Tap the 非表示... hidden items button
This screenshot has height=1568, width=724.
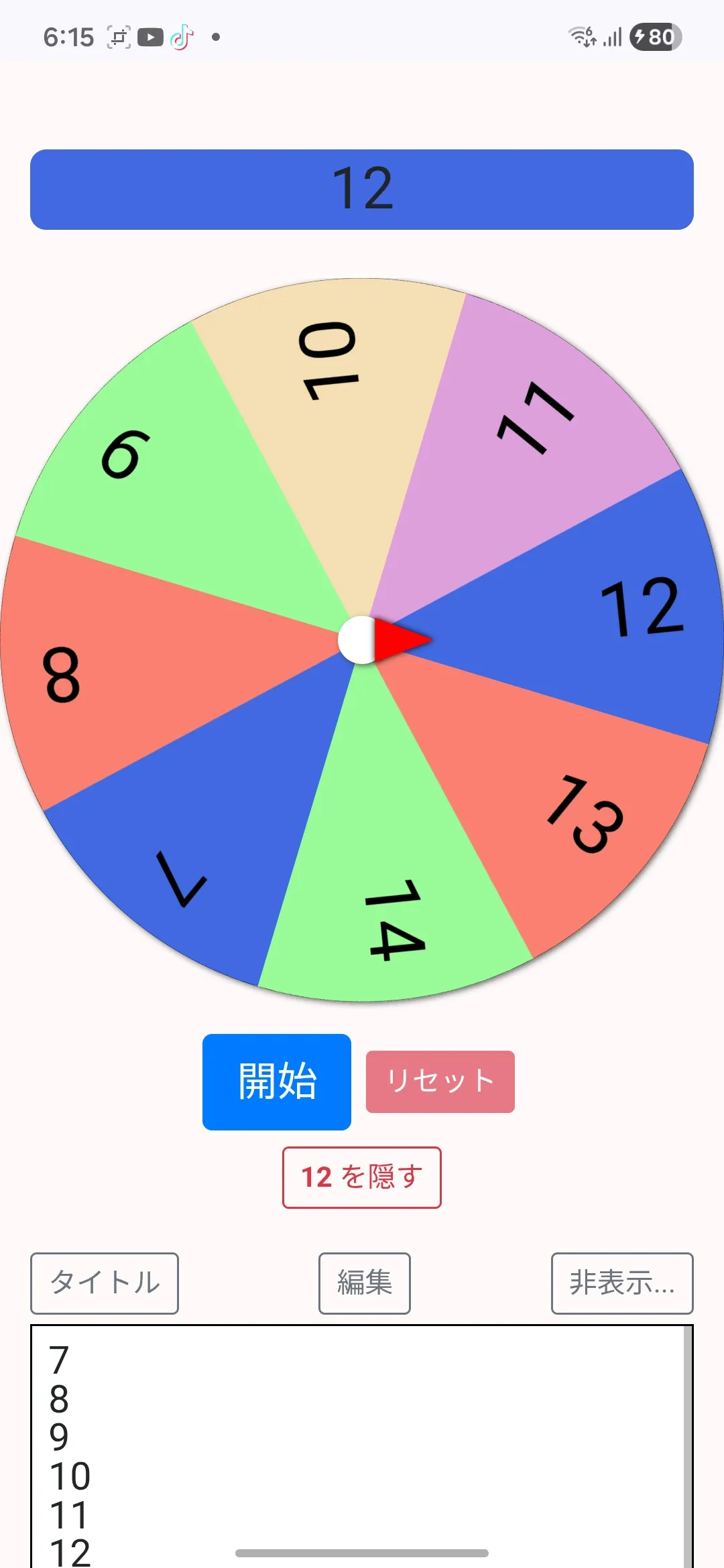(622, 1283)
